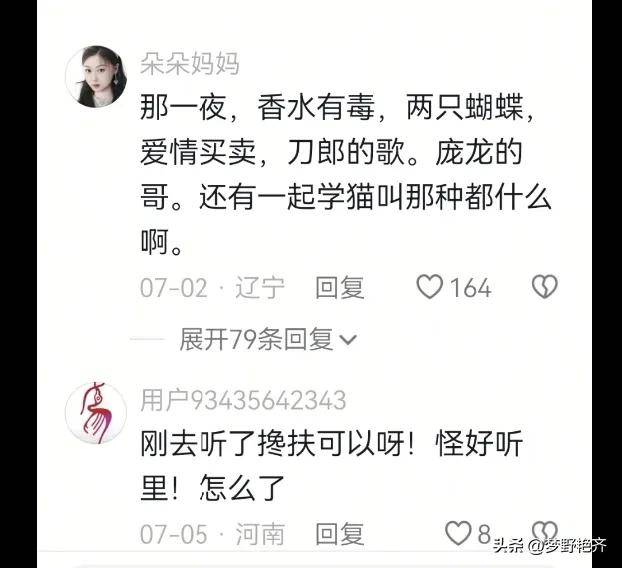Viewport: 622px width, 568px height.
Task: Dislike 朵朵妈妈's comment
Action: tap(543, 288)
